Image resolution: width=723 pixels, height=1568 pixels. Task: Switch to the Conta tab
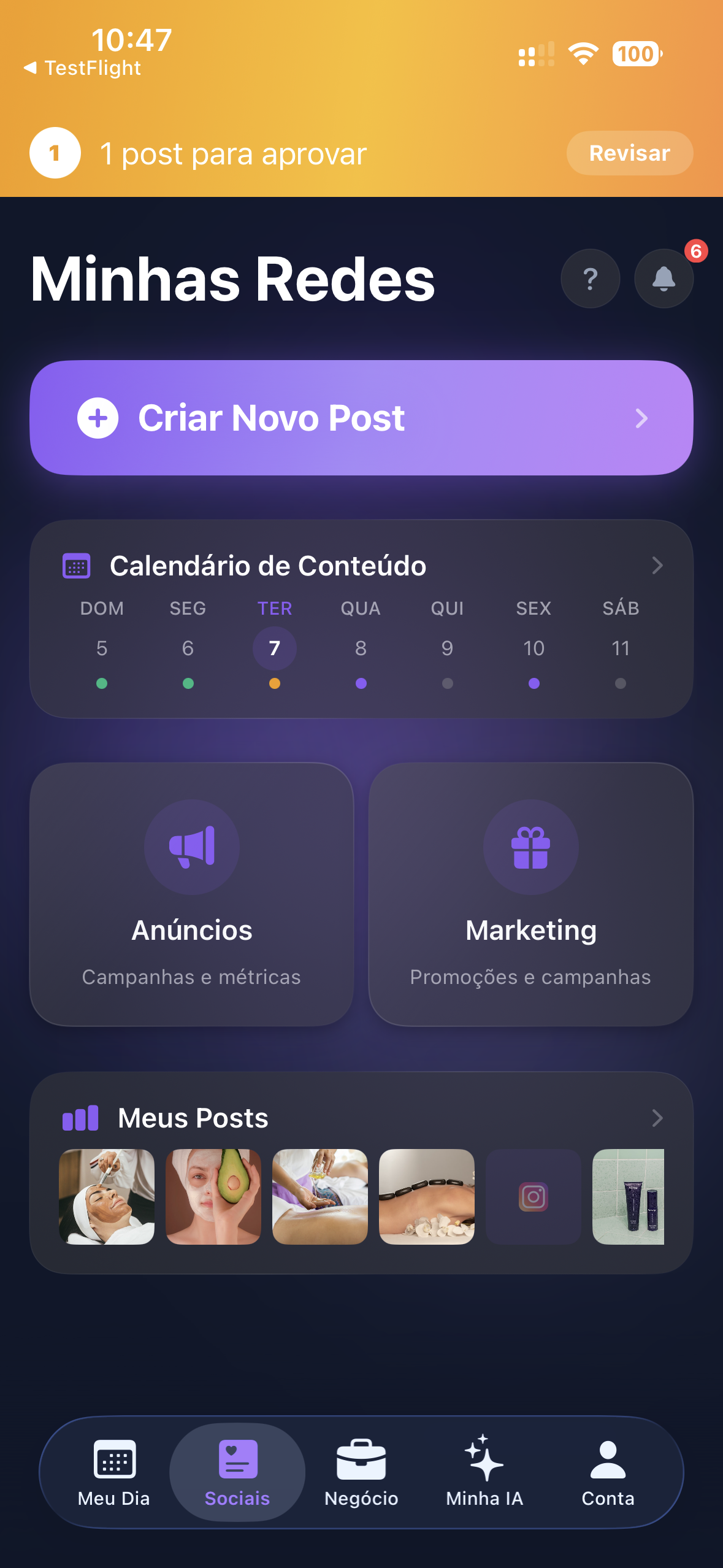click(x=608, y=1471)
